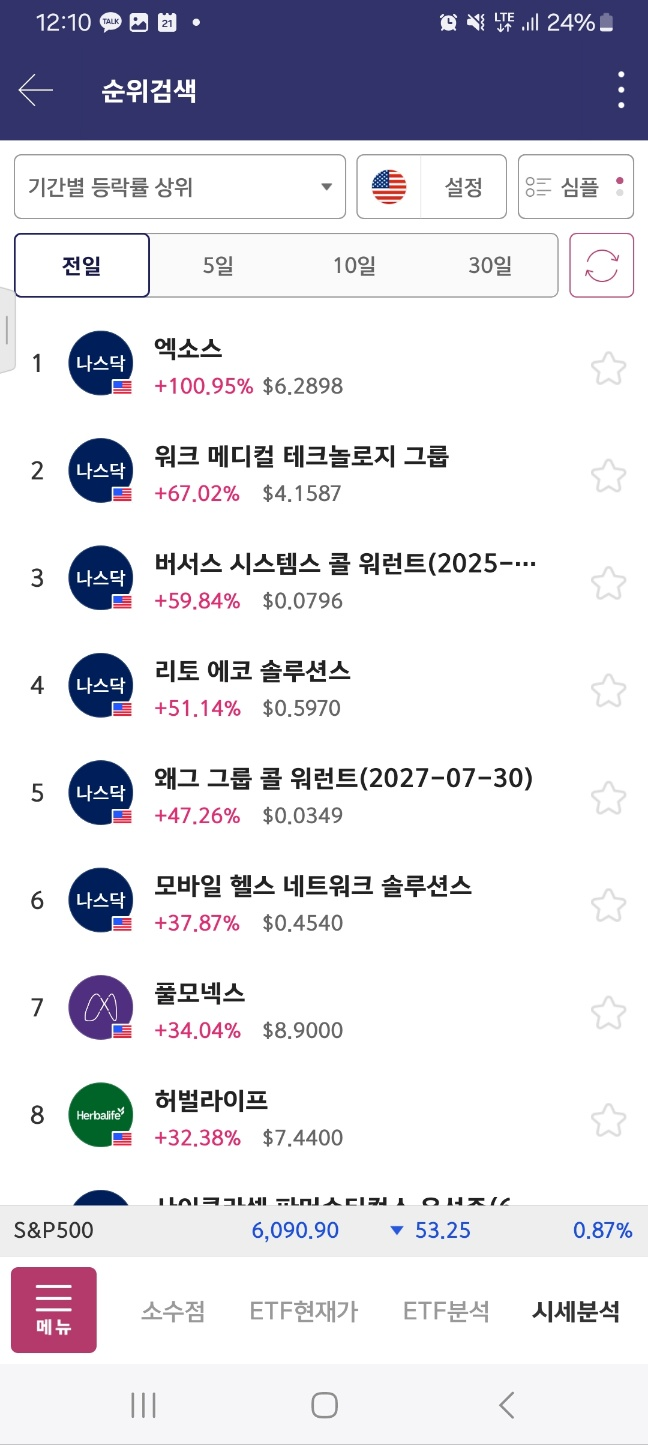Select the 전일 period tab

(x=82, y=266)
